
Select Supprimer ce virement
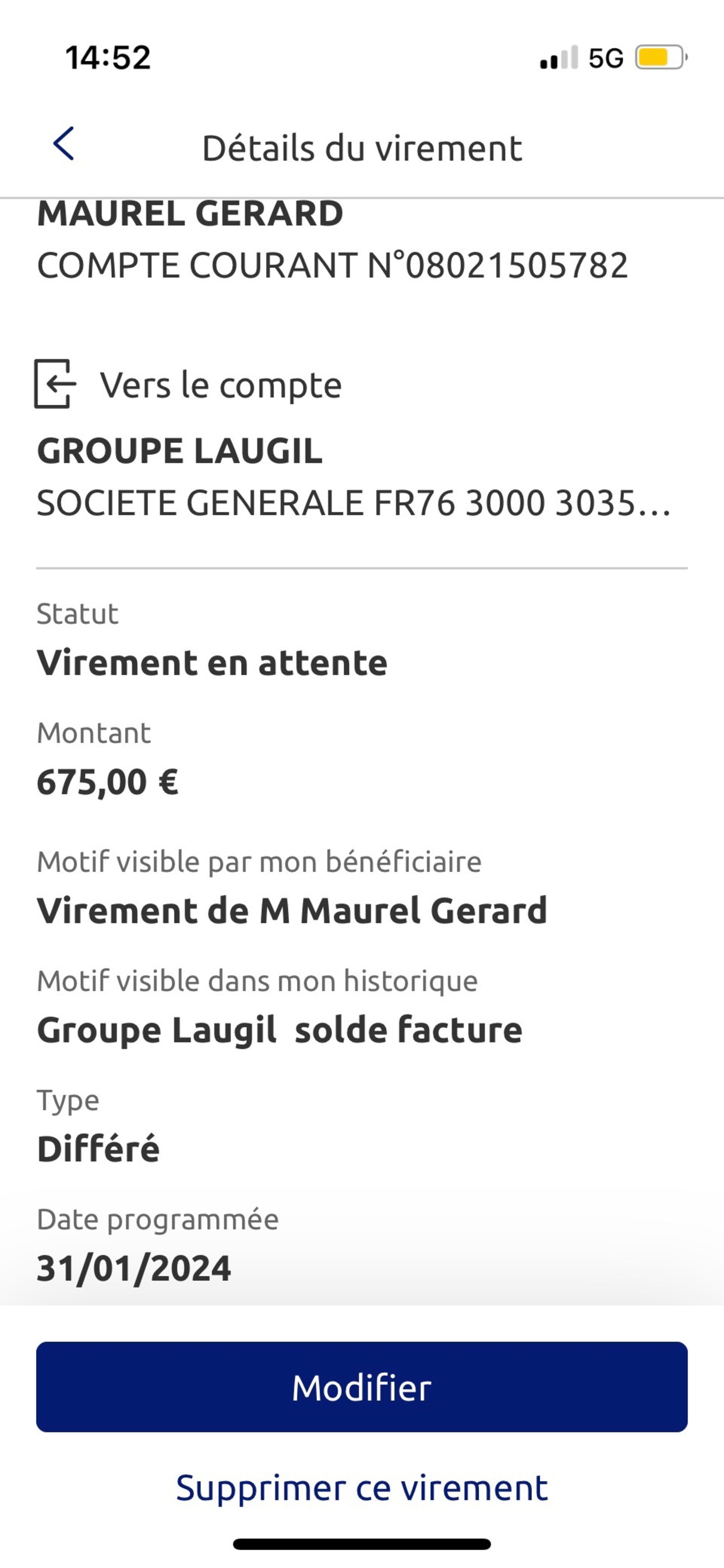[x=362, y=1488]
